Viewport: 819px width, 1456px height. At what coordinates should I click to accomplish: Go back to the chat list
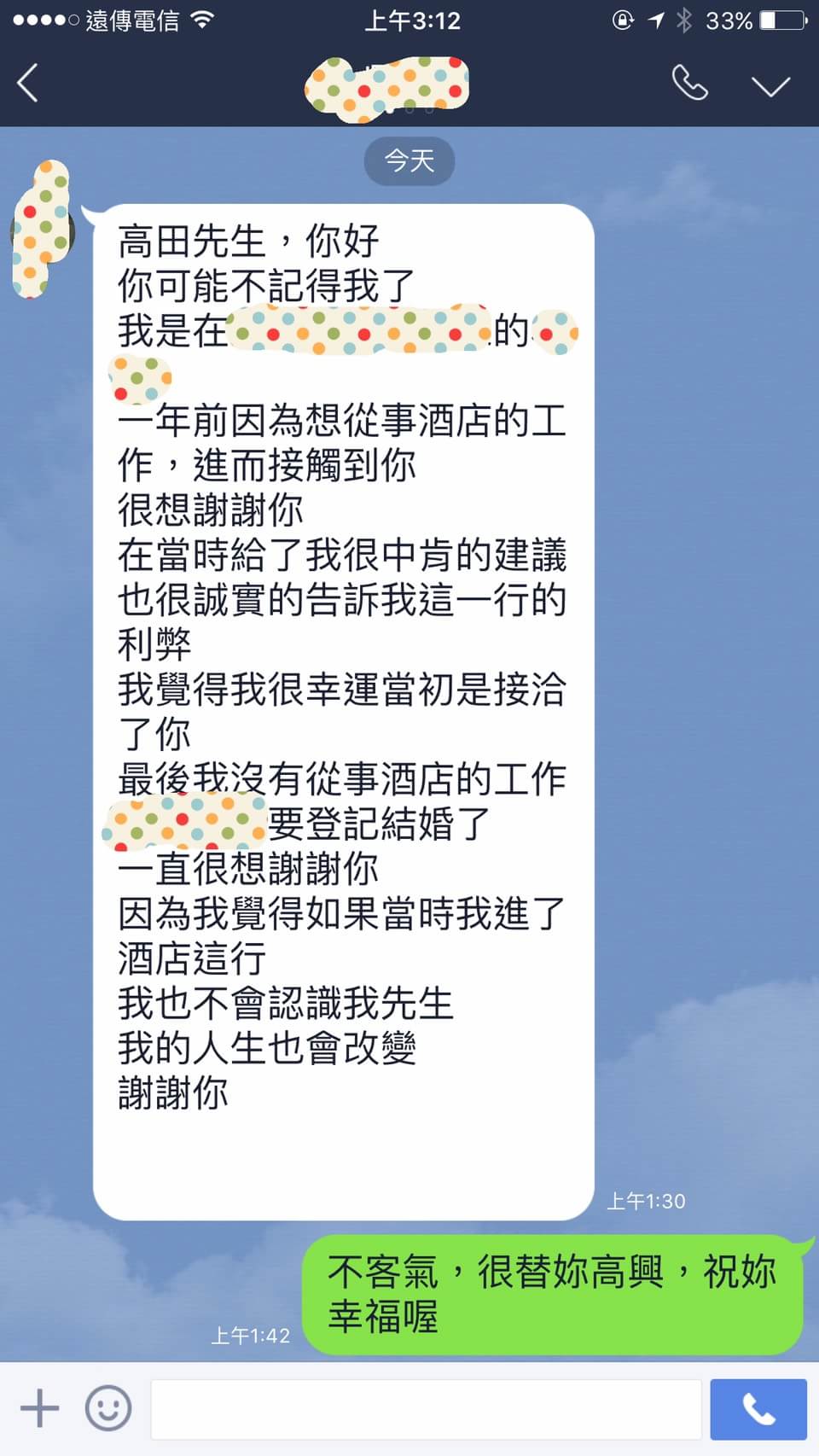point(28,84)
